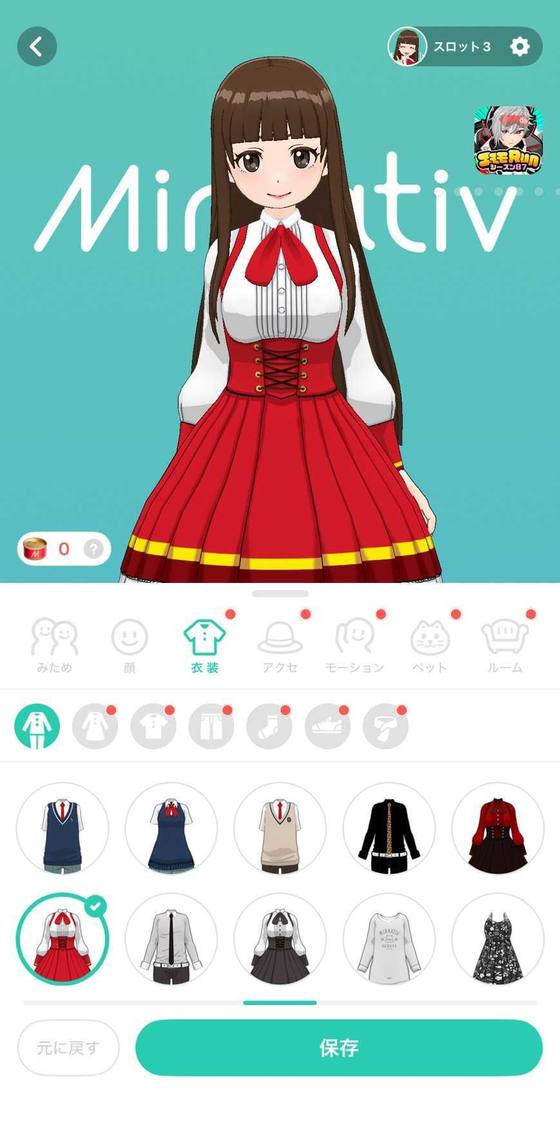Image resolution: width=560 pixels, height=1139 pixels.
Task: Go back using the top-left arrow
Action: (36, 46)
